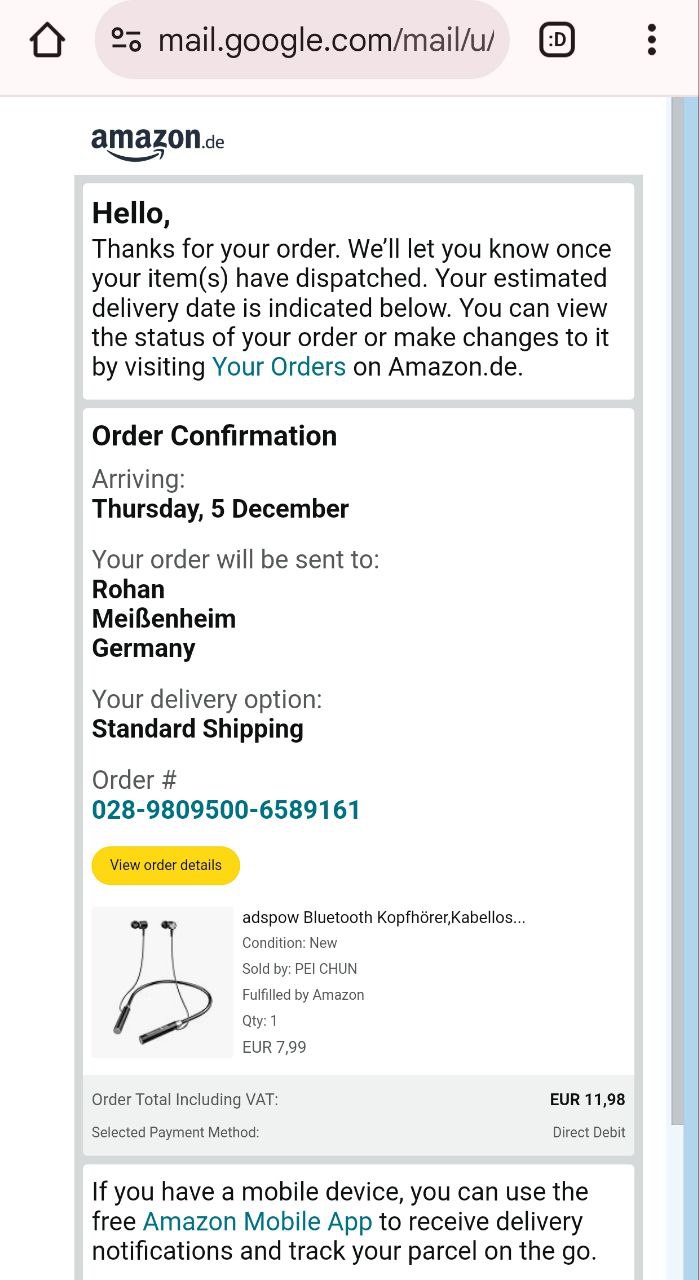This screenshot has width=699, height=1280.
Task: Open site info icon in address bar
Action: (x=127, y=40)
